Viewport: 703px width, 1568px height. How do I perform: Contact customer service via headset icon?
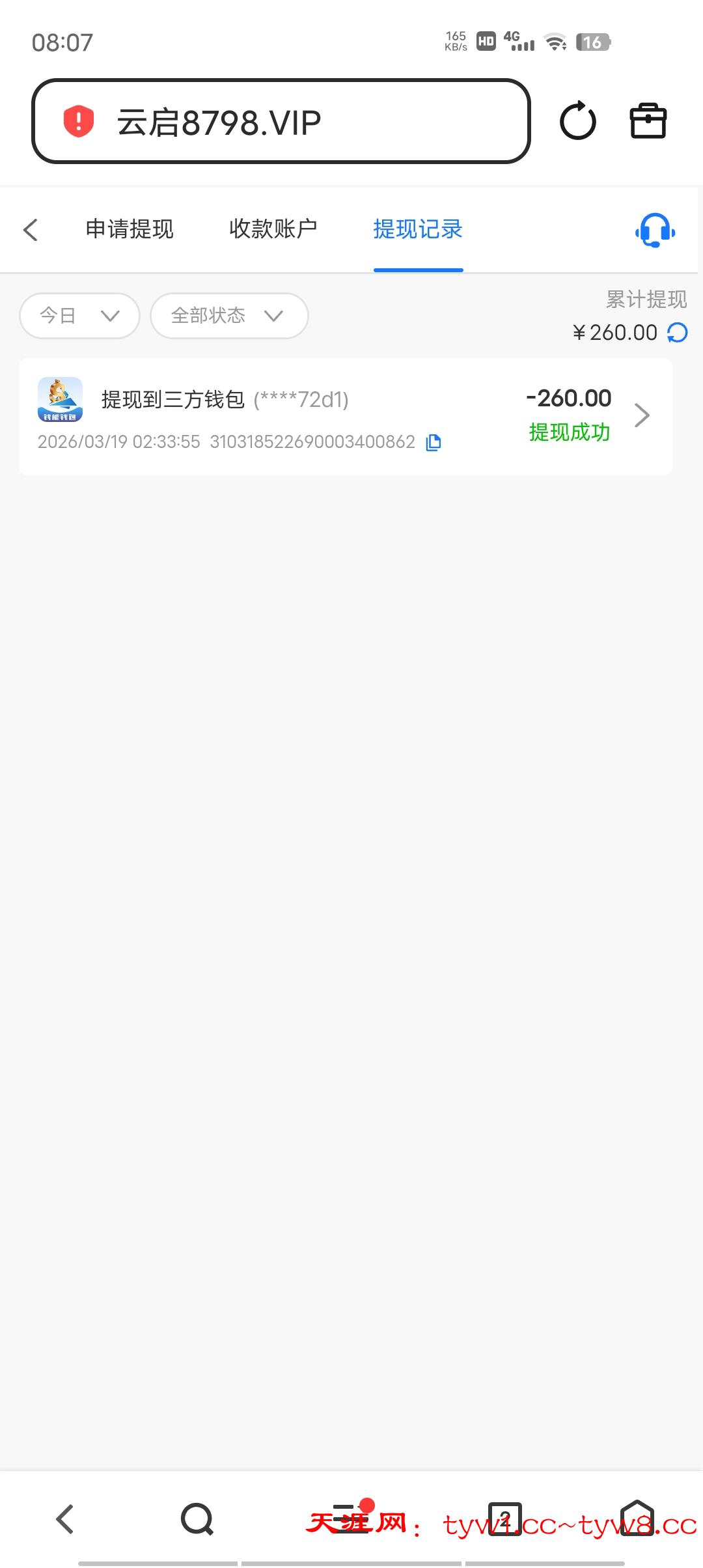(655, 231)
